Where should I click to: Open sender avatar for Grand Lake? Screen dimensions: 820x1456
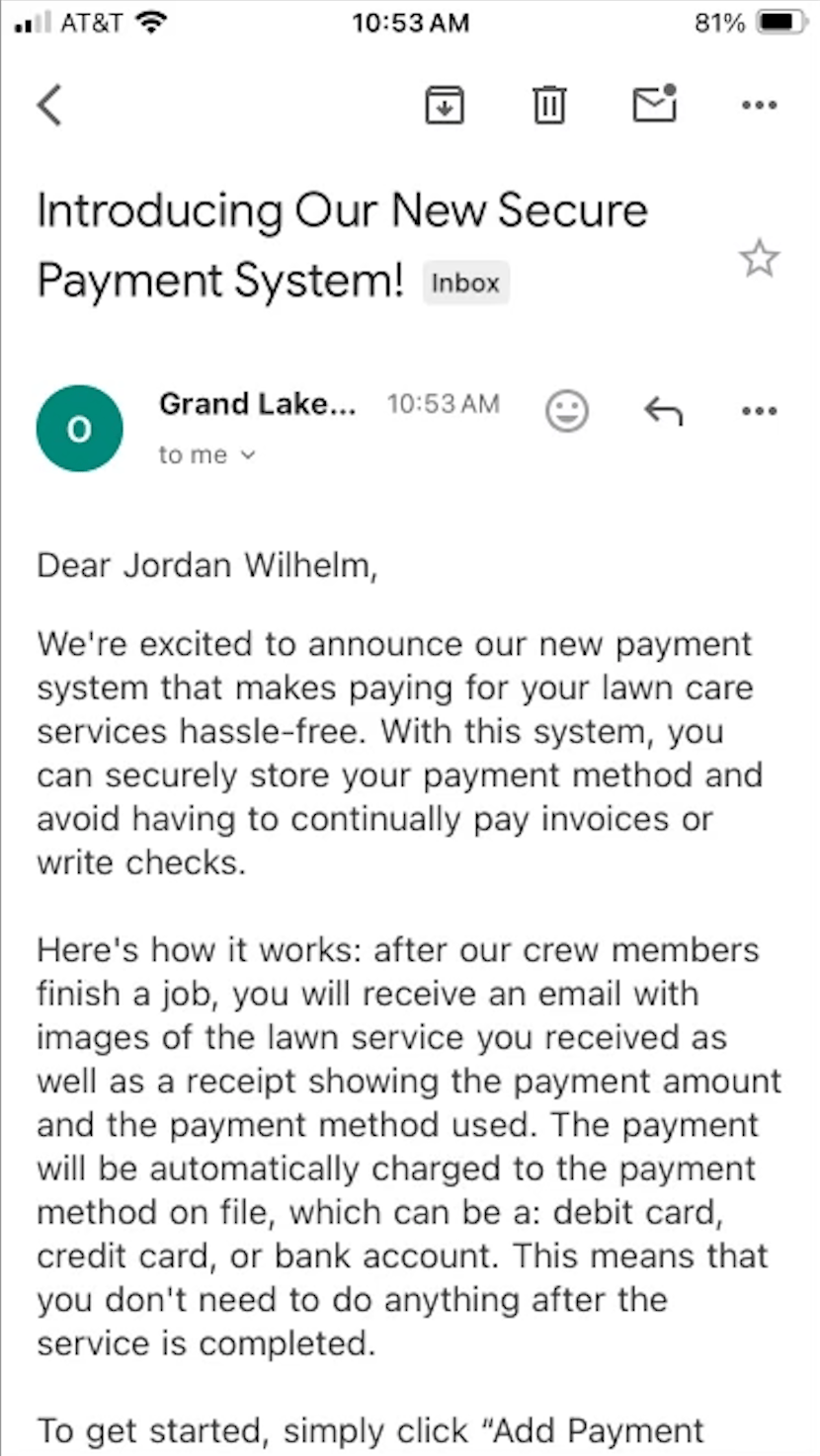79,429
